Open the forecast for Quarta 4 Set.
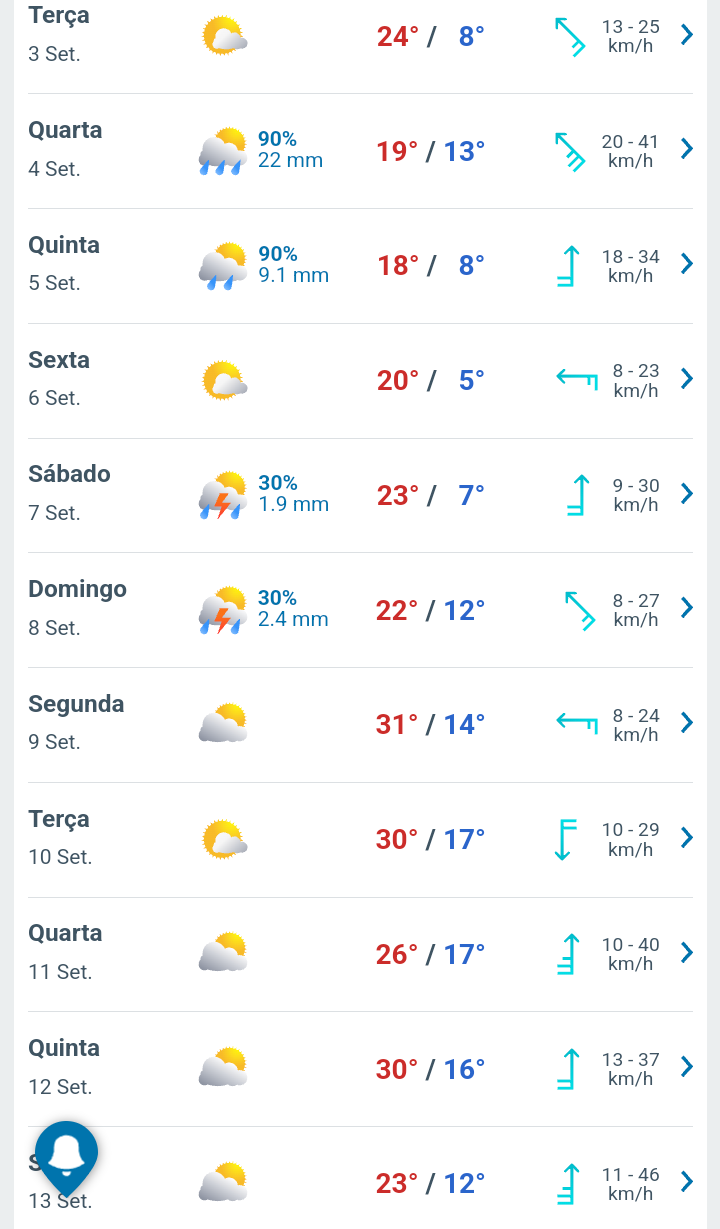 [x=360, y=151]
